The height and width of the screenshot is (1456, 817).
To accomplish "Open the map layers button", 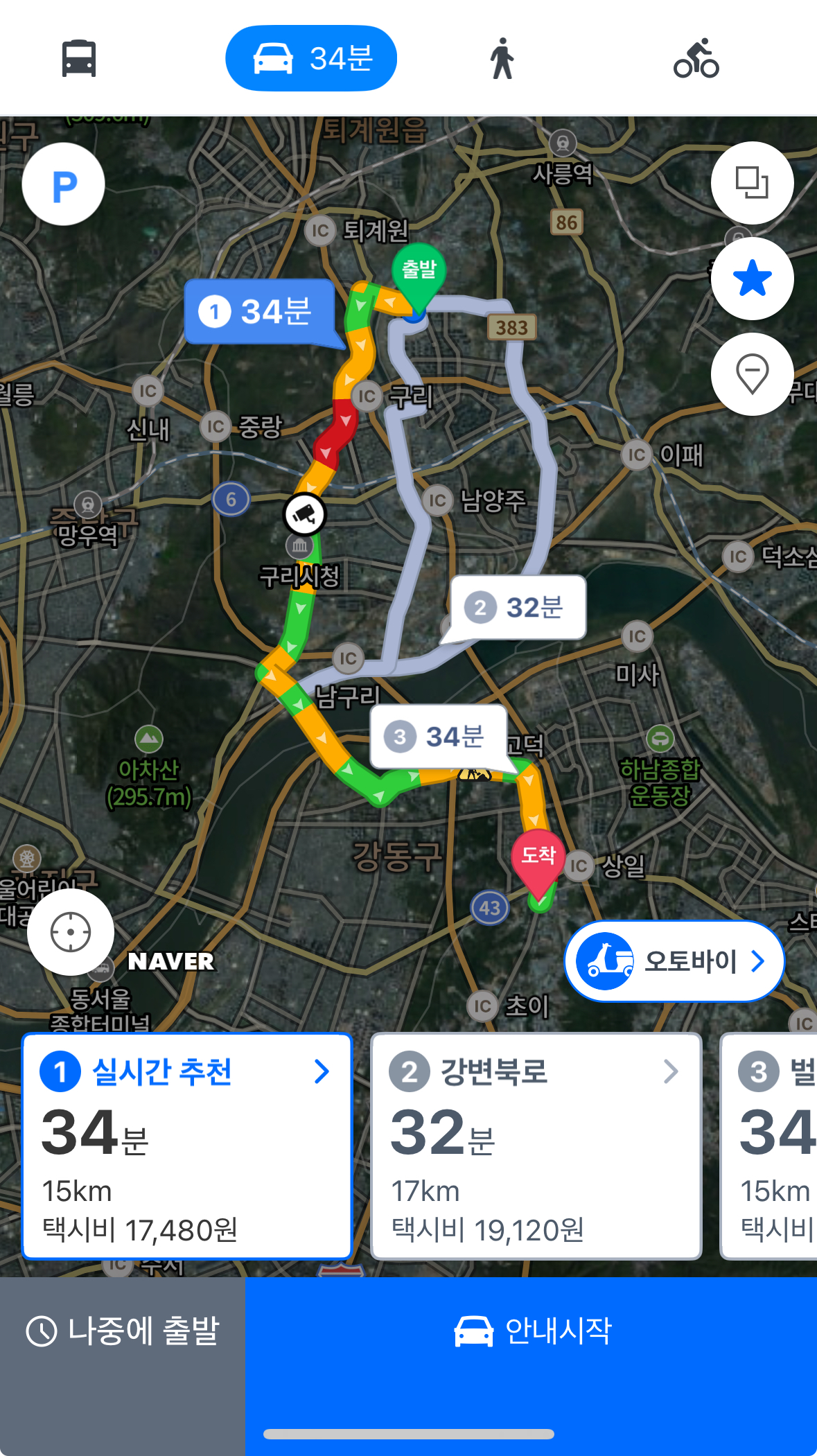I will pos(752,183).
